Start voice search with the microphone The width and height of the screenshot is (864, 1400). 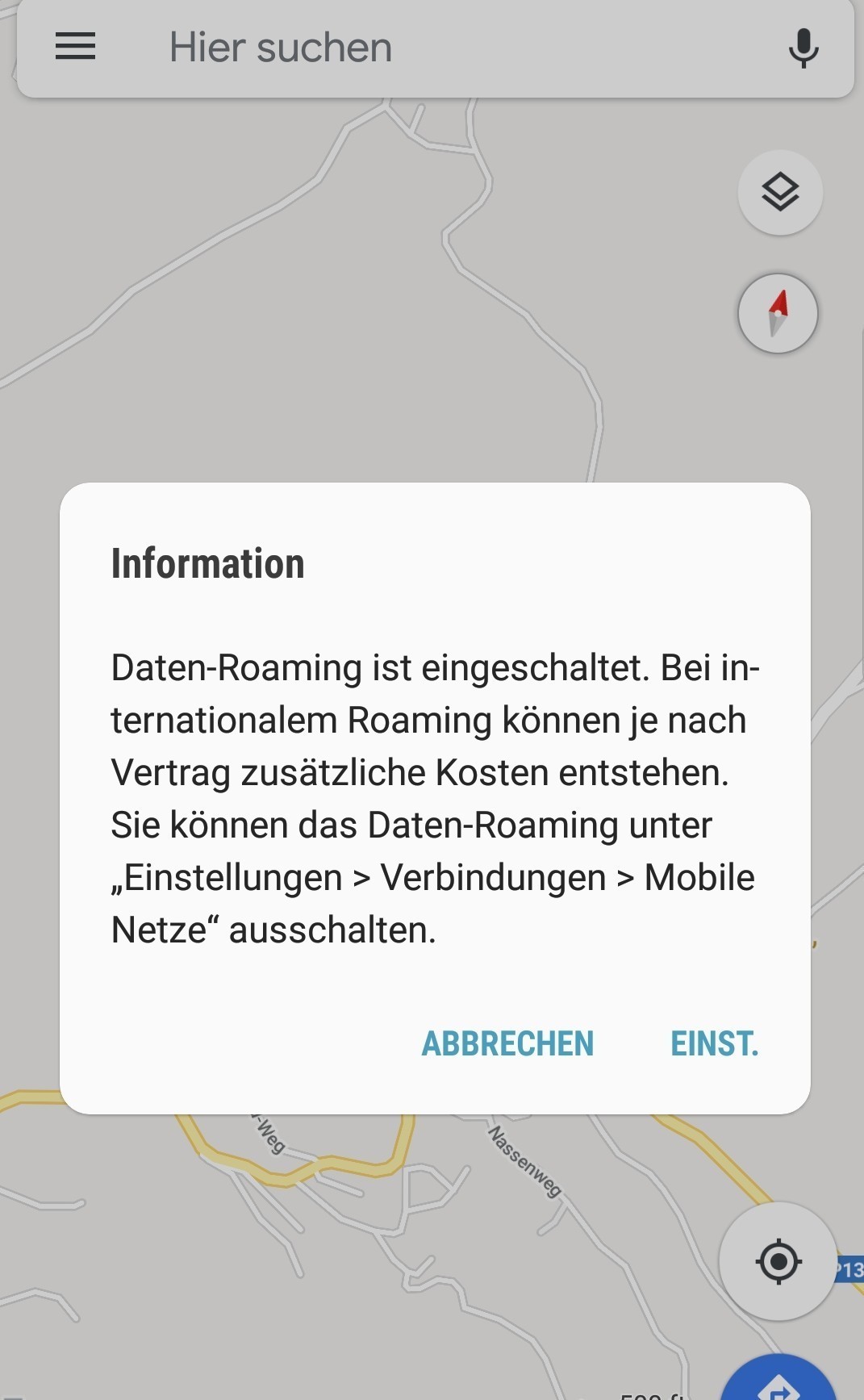click(803, 48)
